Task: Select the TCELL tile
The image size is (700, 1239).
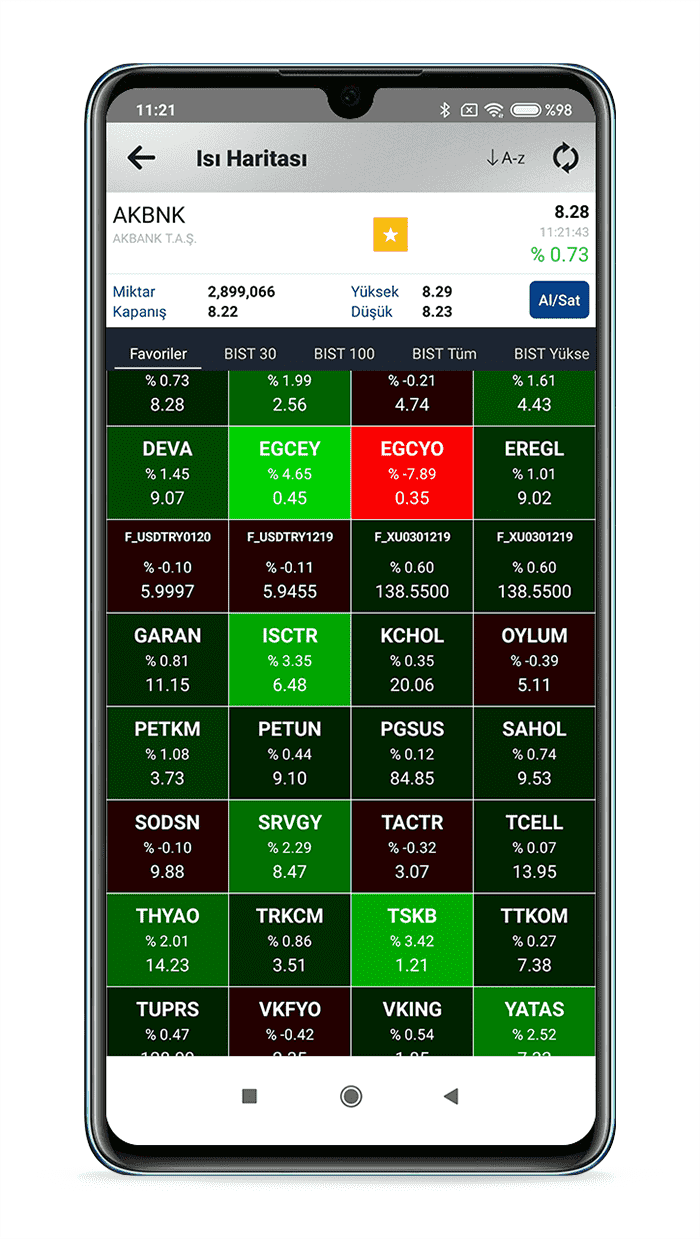Action: pos(535,846)
